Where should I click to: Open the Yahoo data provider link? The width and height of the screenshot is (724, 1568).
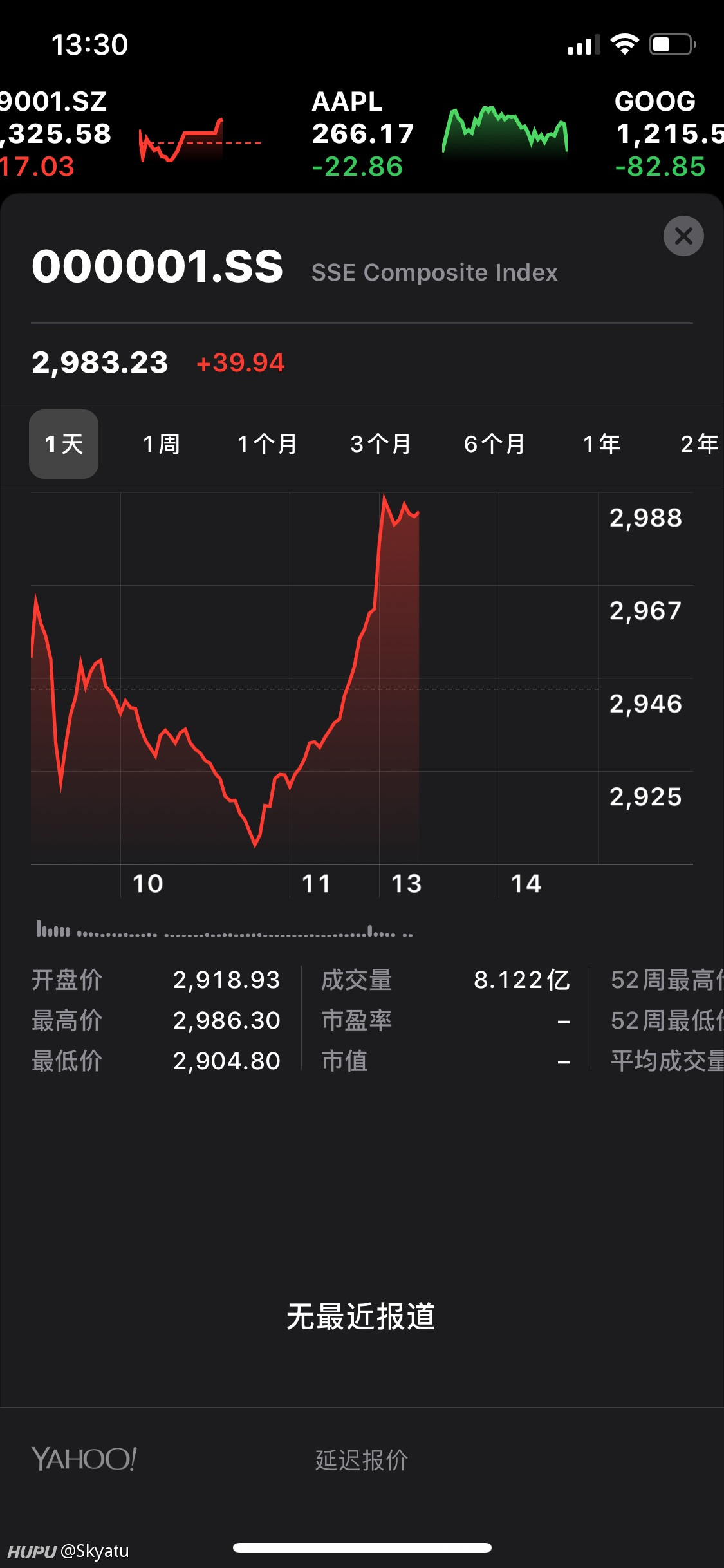click(84, 1459)
